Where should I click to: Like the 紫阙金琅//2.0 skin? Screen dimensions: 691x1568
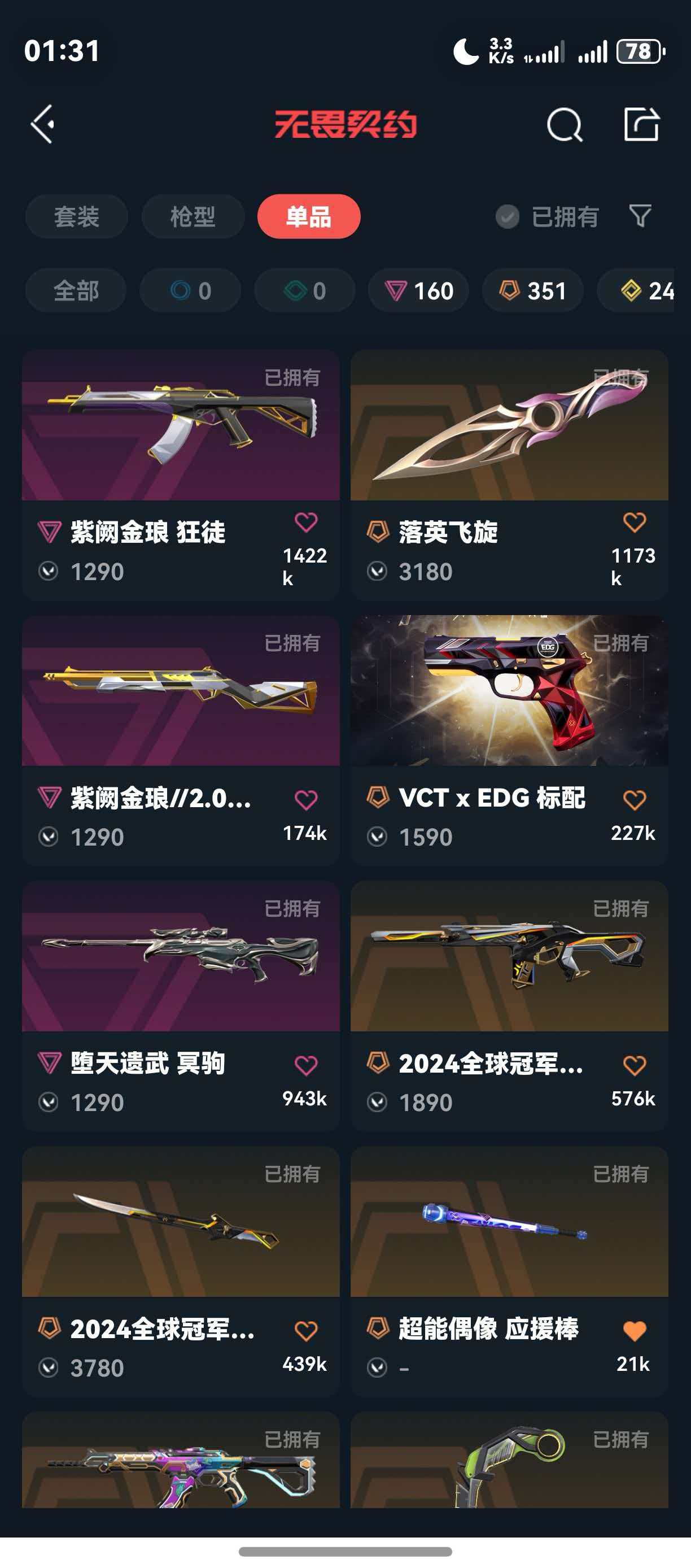pyautogui.click(x=306, y=800)
